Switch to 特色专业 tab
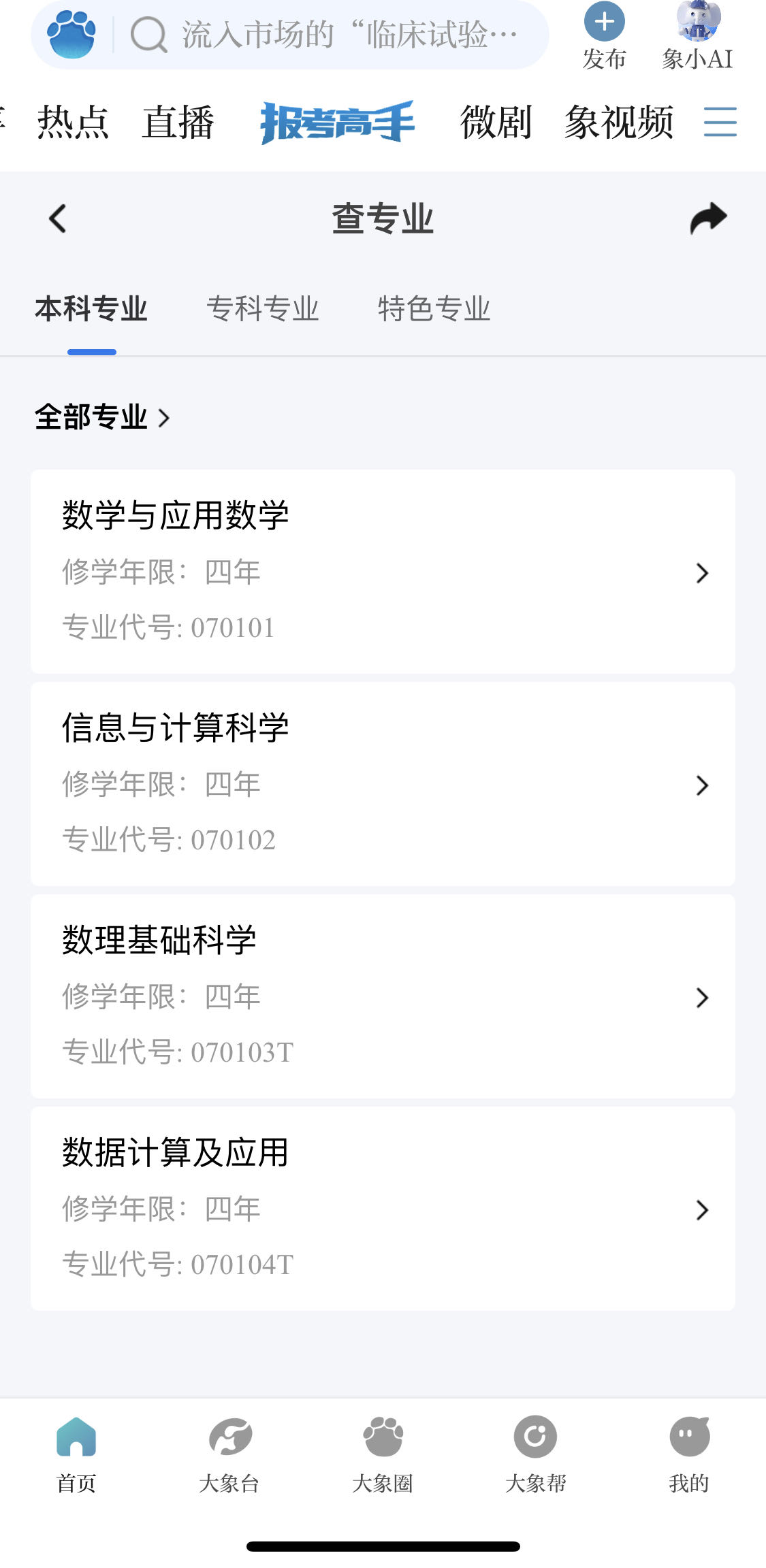 click(x=434, y=309)
